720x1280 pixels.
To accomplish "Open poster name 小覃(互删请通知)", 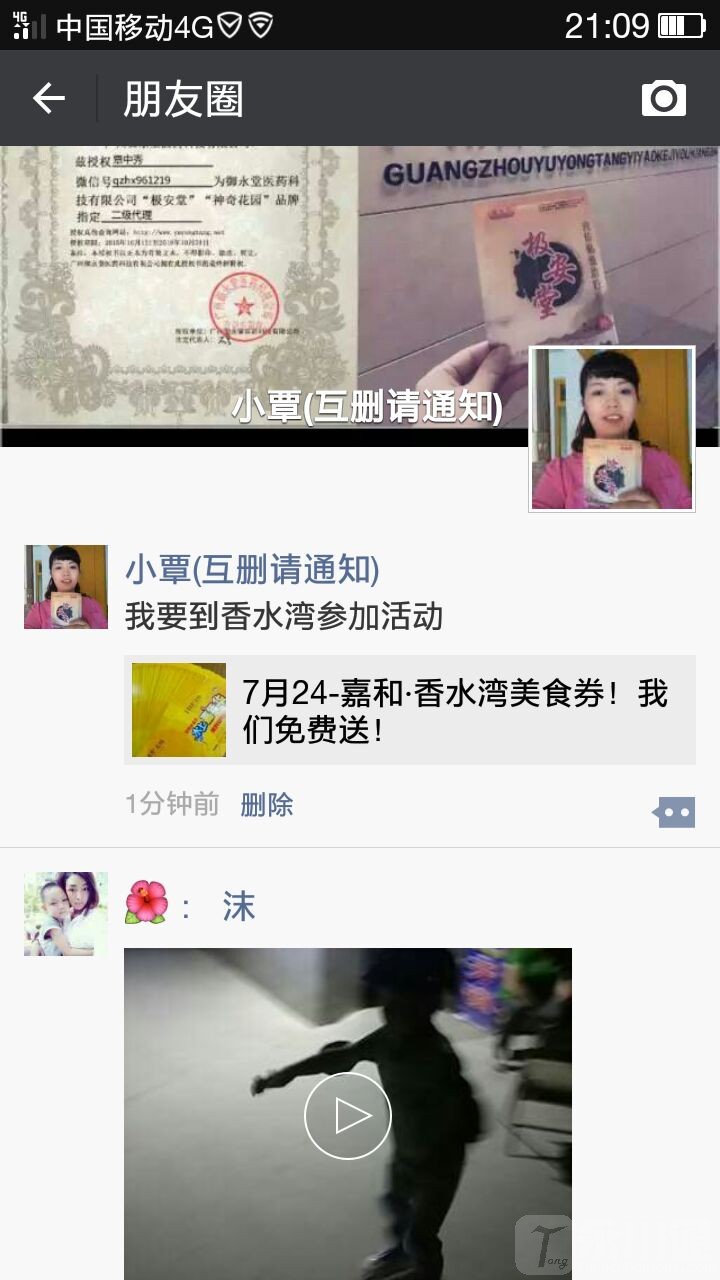I will pyautogui.click(x=252, y=570).
